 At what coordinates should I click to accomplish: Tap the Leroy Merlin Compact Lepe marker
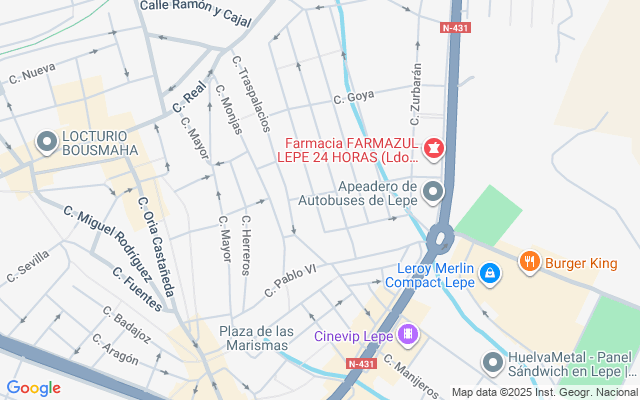489,272
